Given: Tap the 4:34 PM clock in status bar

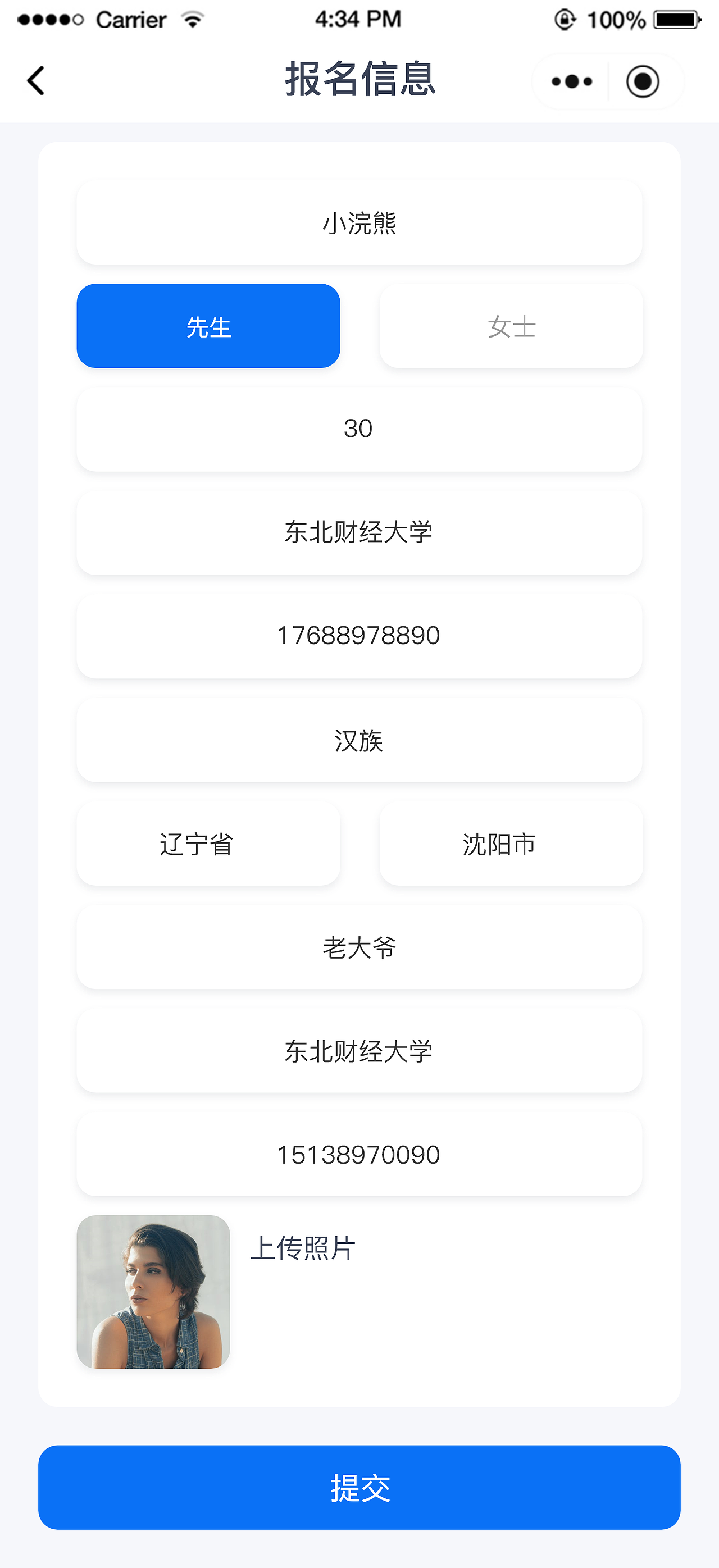Looking at the screenshot, I should click(x=358, y=19).
